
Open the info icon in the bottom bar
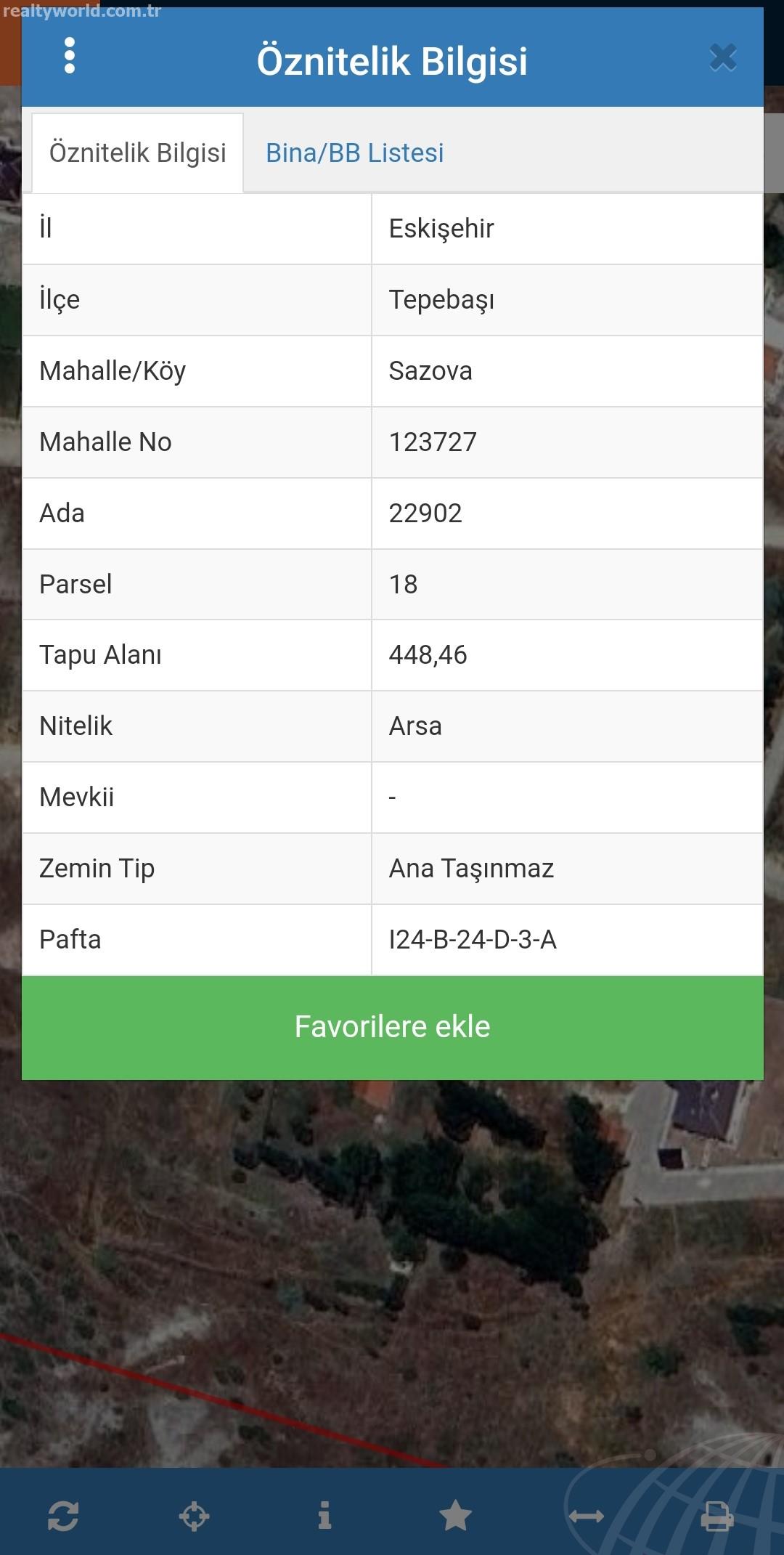[x=324, y=1515]
